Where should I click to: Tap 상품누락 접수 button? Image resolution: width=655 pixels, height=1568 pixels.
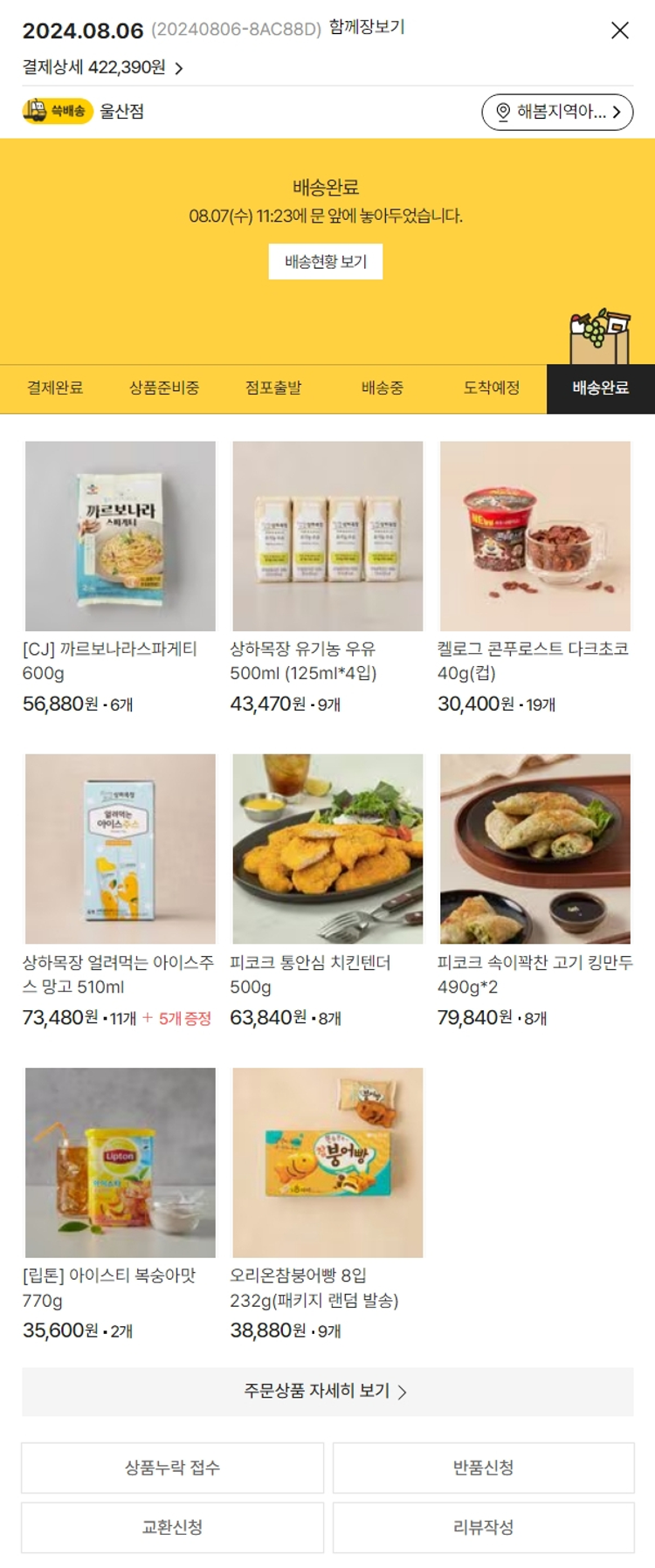pyautogui.click(x=173, y=1468)
